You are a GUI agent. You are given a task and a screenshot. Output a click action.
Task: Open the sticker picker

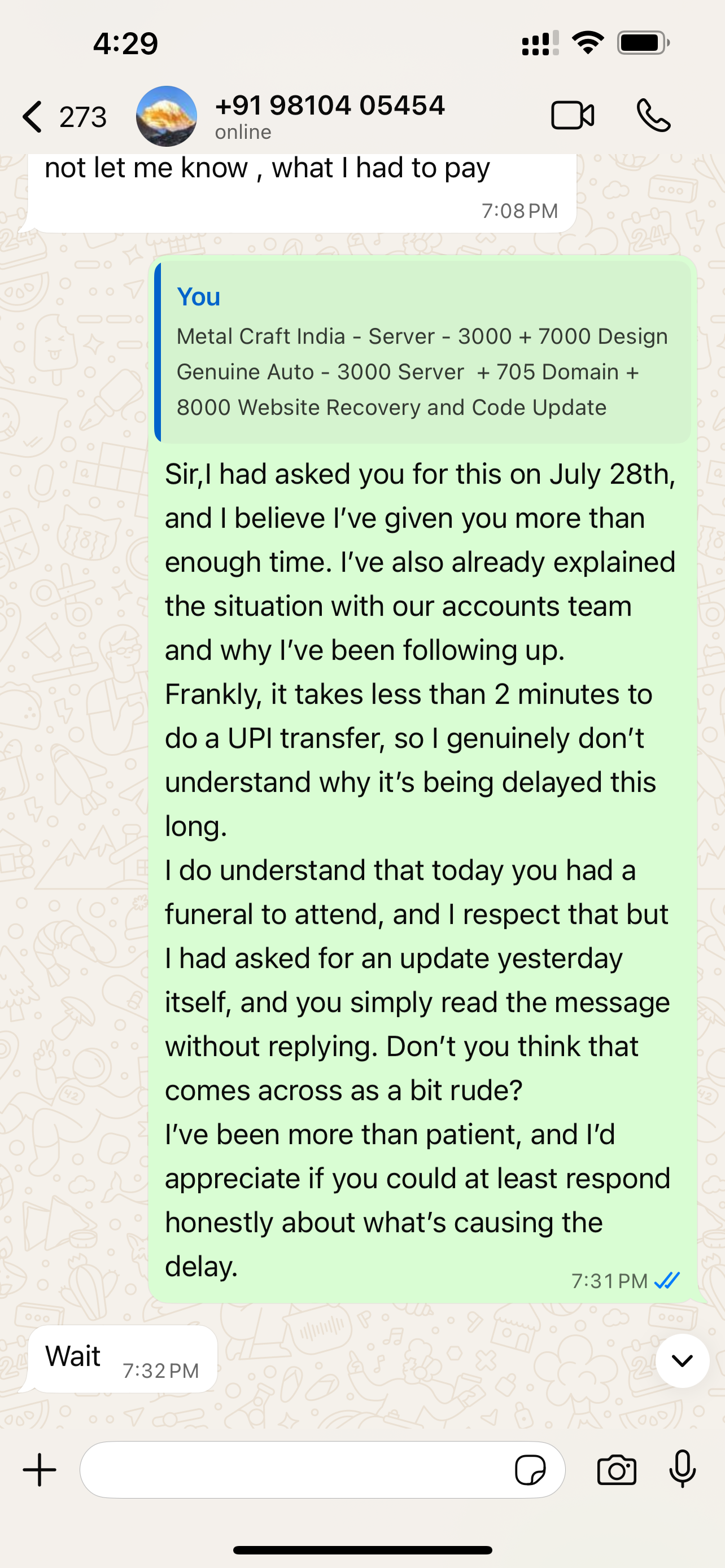[x=530, y=1470]
